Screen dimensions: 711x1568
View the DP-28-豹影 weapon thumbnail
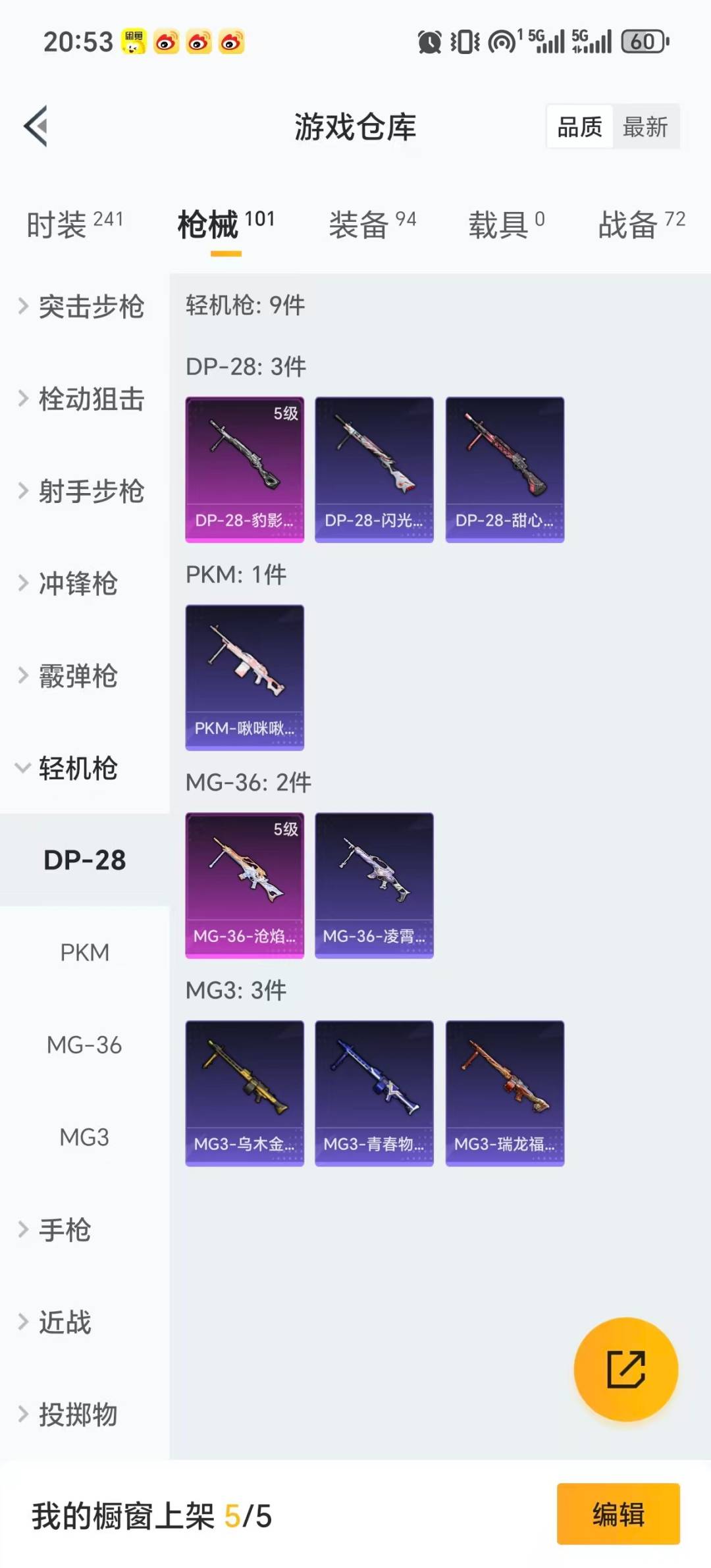point(244,467)
